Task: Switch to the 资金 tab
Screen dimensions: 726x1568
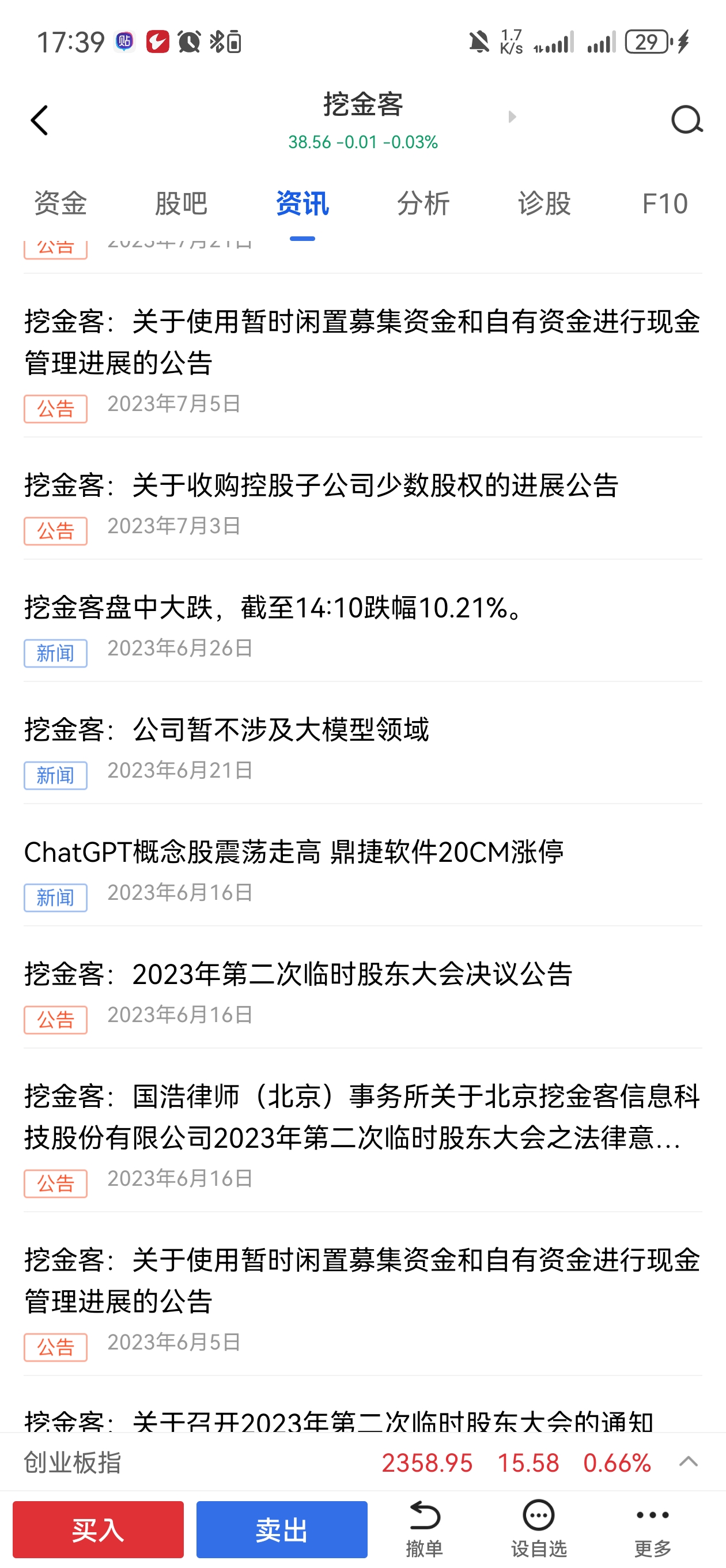Action: click(60, 203)
